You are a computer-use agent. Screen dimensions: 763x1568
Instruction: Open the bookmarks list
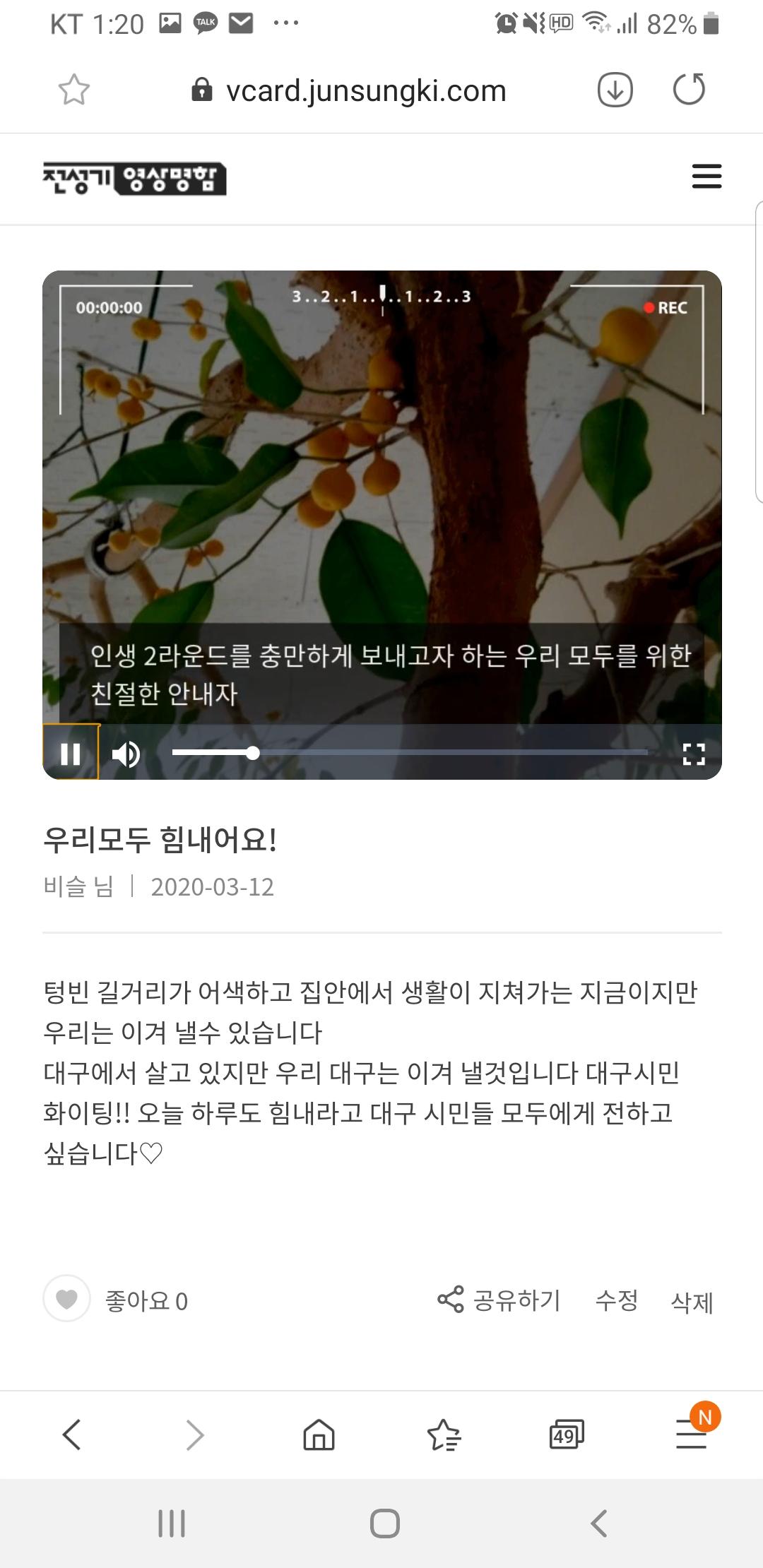(443, 1435)
